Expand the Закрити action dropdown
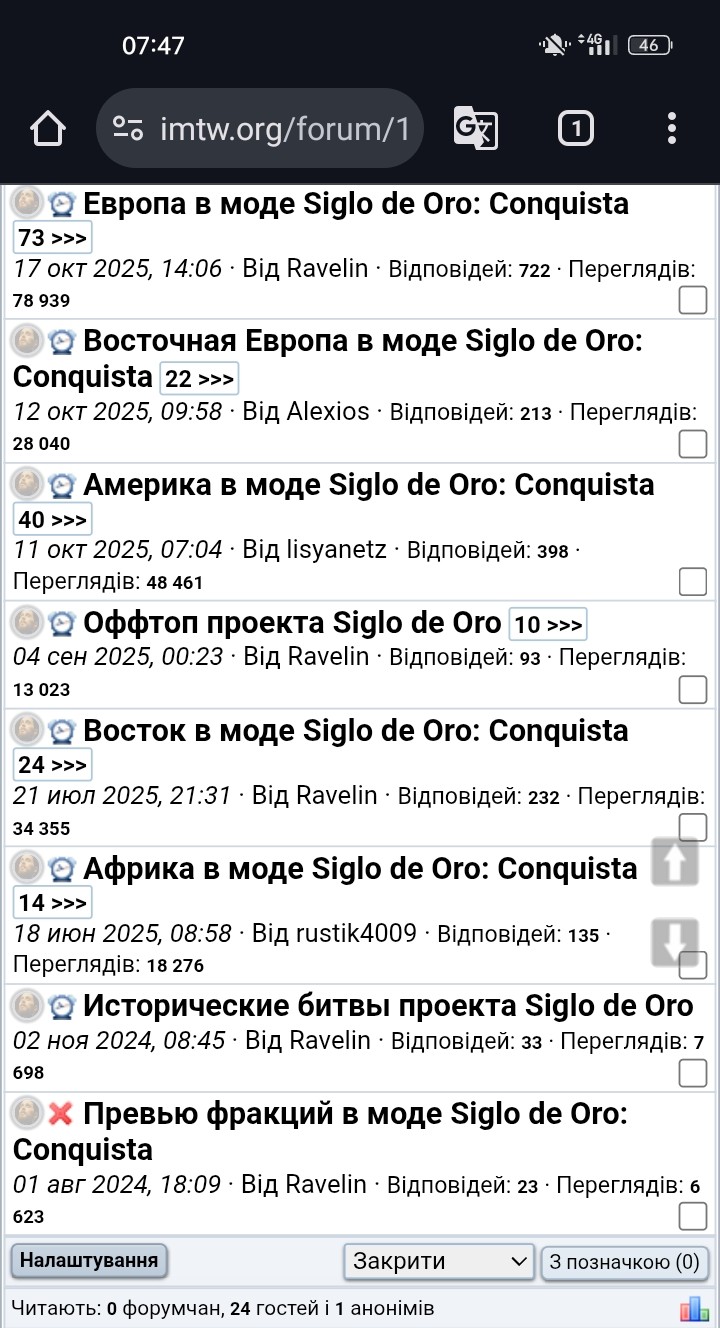This screenshot has width=720, height=1328. pos(439,1261)
